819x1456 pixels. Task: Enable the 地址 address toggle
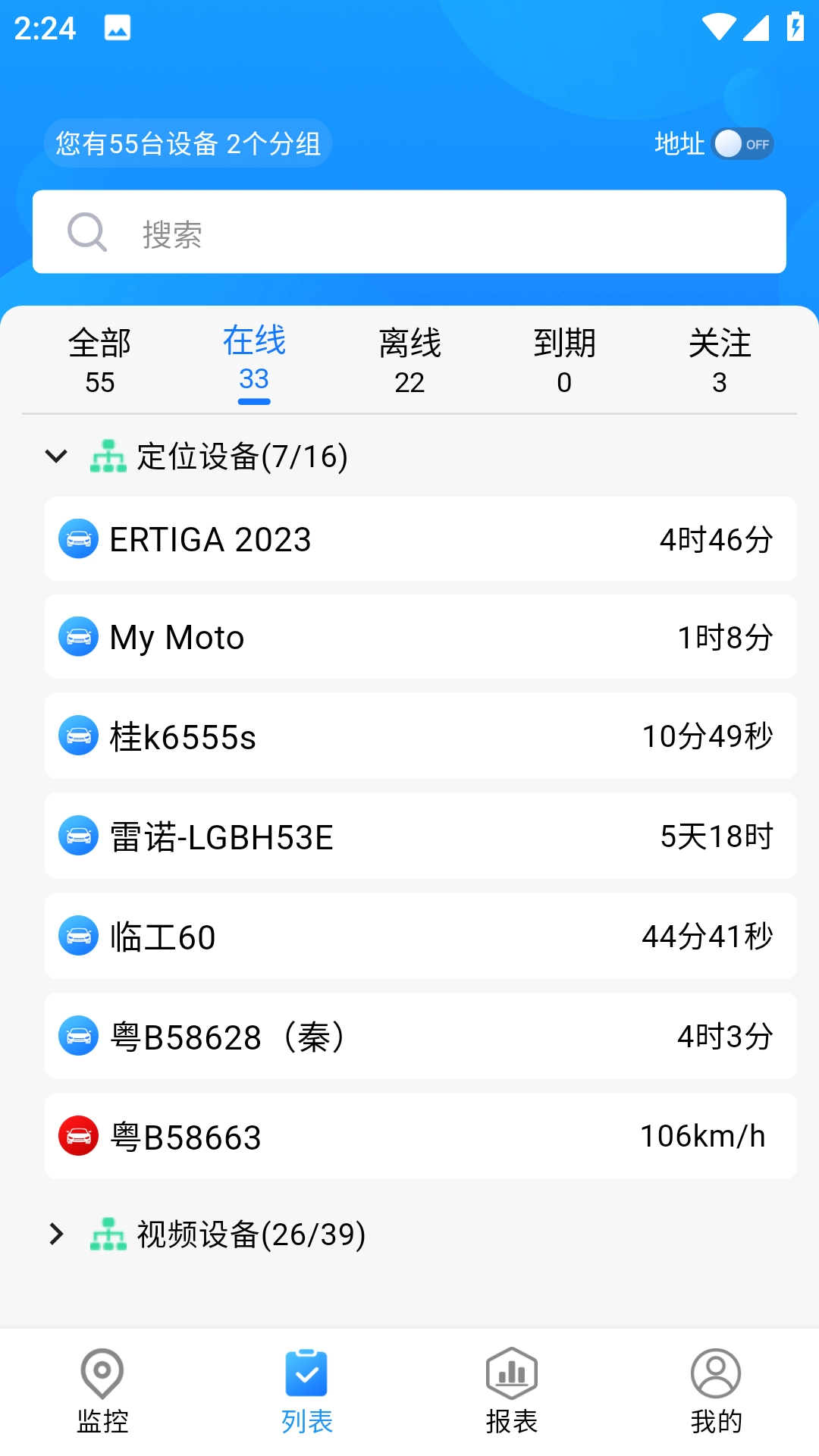click(x=742, y=143)
